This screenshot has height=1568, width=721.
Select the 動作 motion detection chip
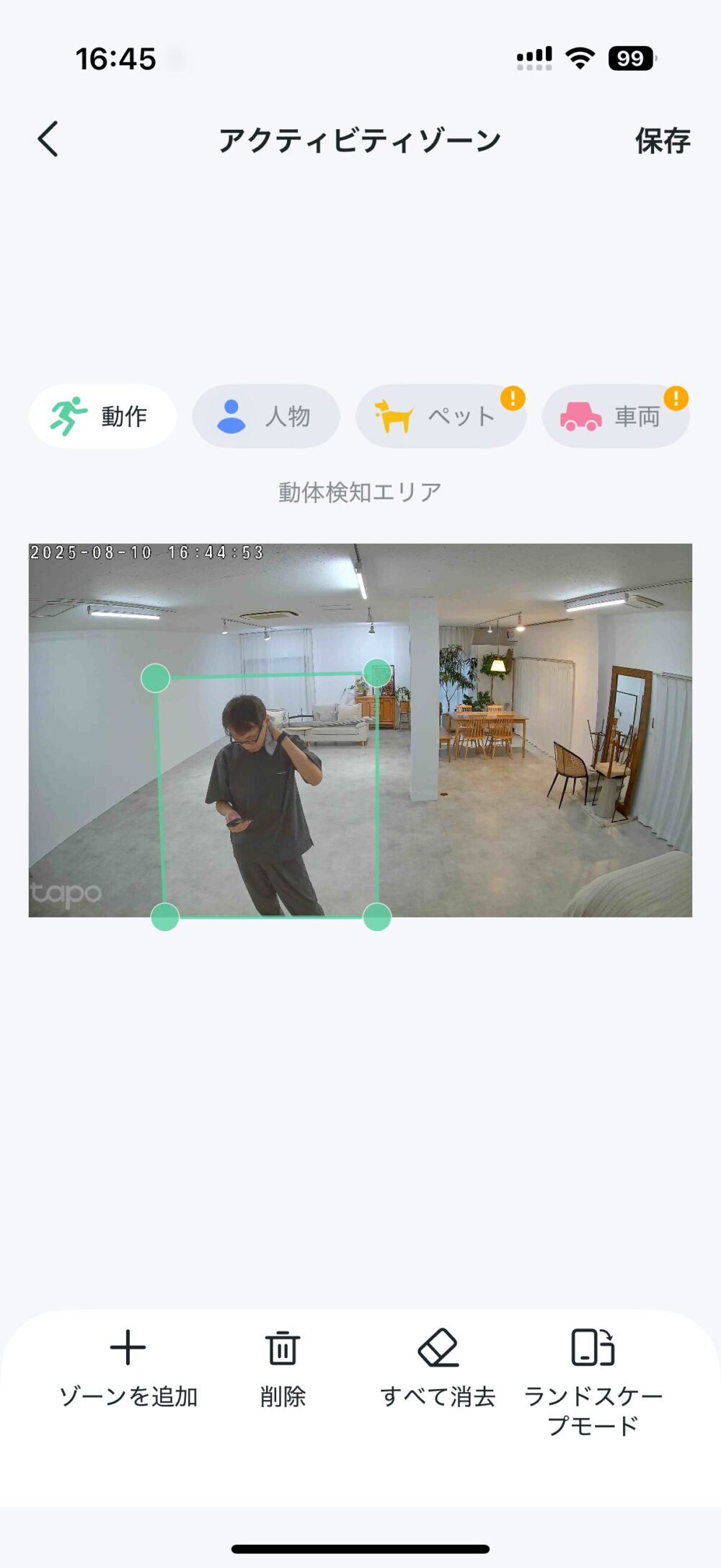(103, 416)
